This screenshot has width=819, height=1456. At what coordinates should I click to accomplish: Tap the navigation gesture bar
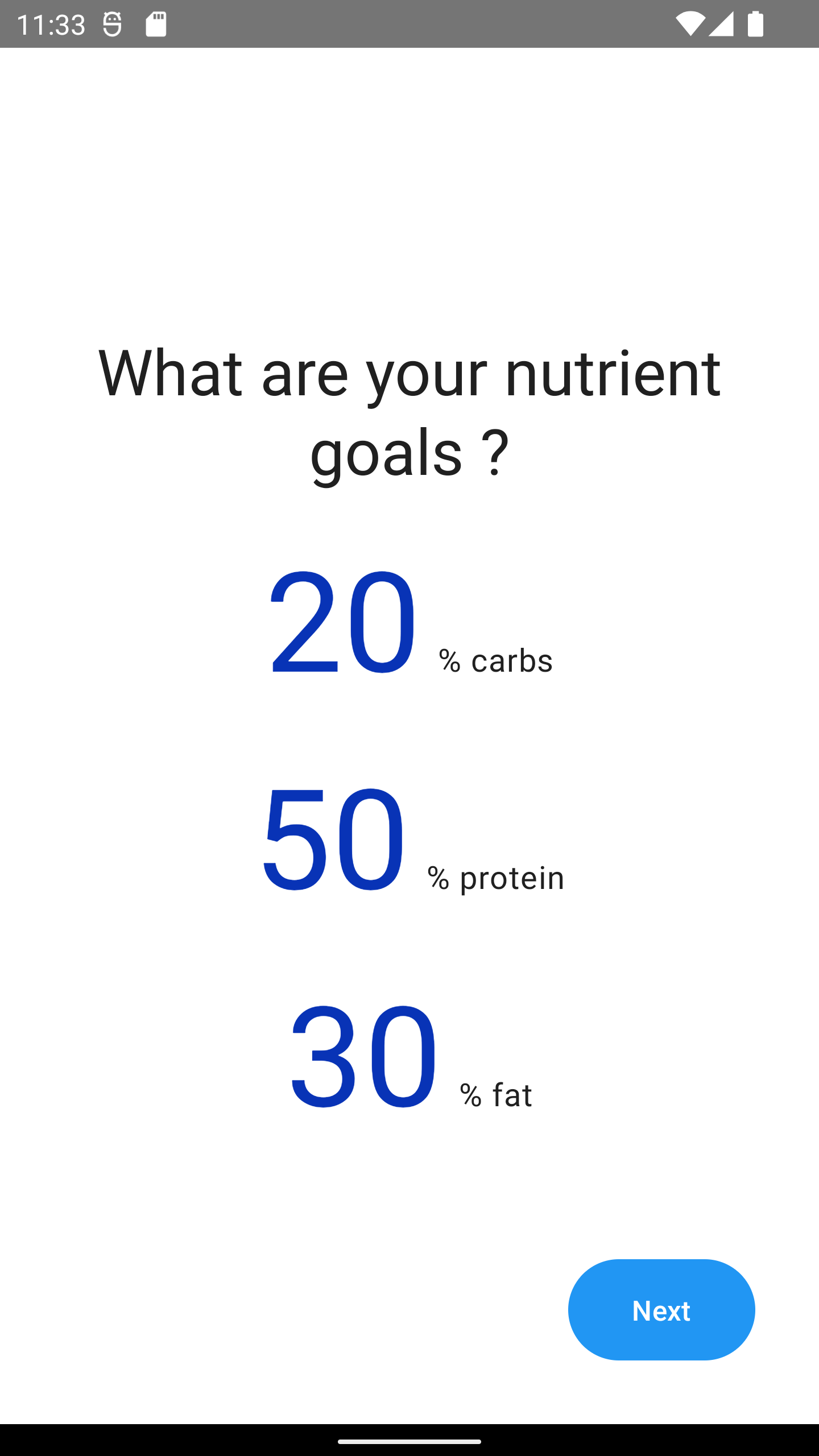point(409,1442)
